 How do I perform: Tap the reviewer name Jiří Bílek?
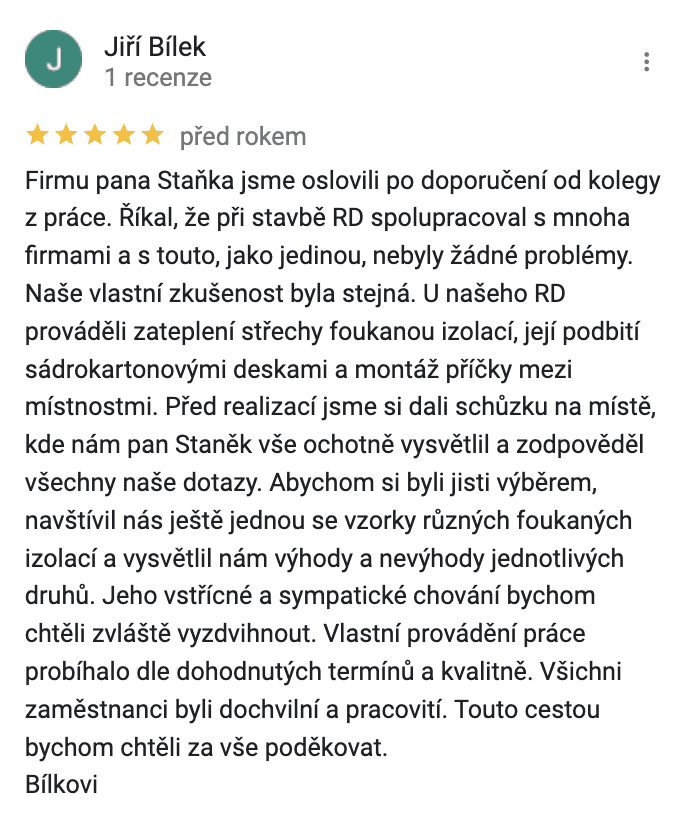pos(155,47)
